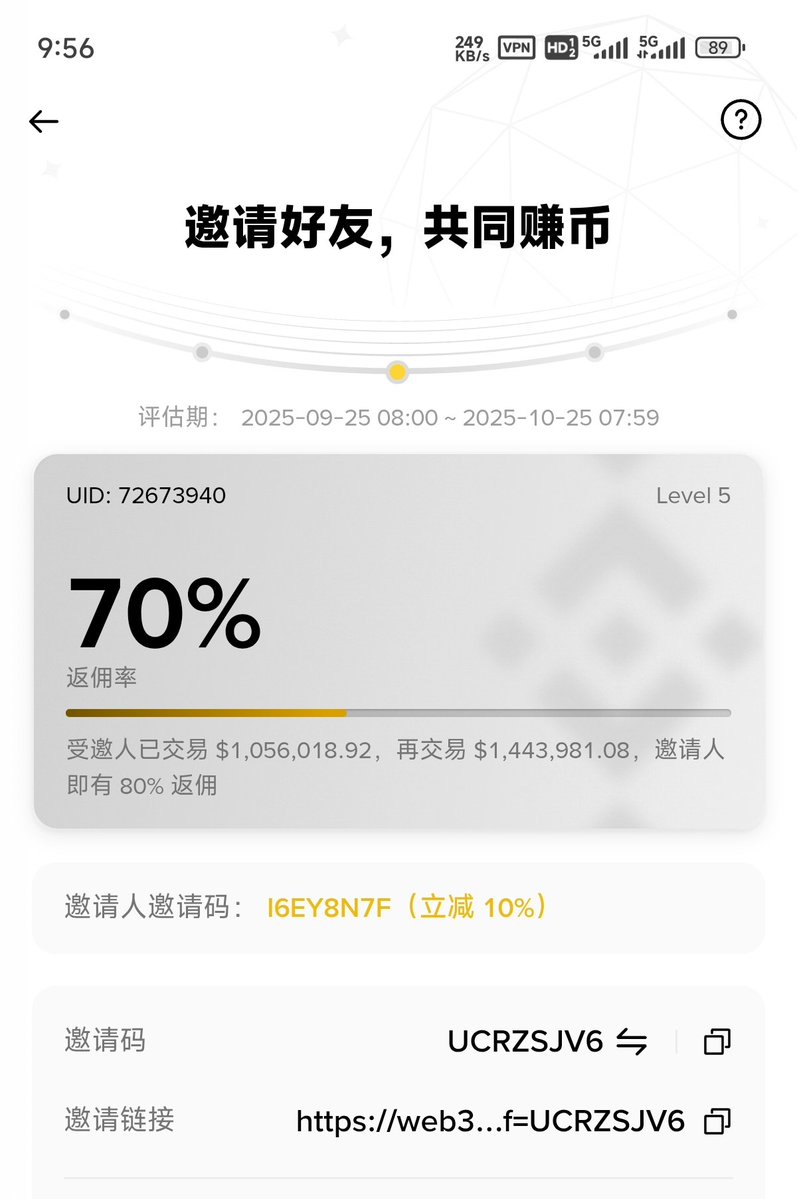The image size is (797, 1199).
Task: Switch invite code using the swap arrows
Action: (631, 1042)
